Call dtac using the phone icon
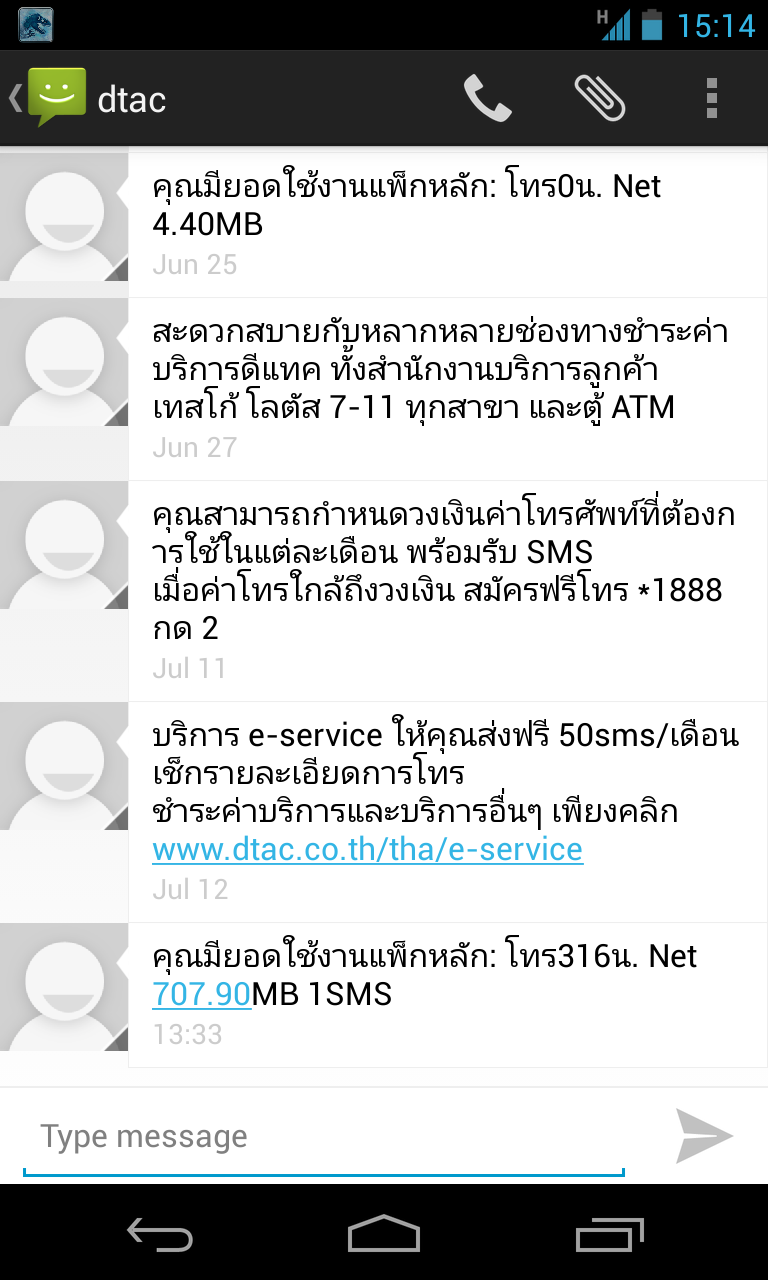The height and width of the screenshot is (1280, 768). click(488, 99)
